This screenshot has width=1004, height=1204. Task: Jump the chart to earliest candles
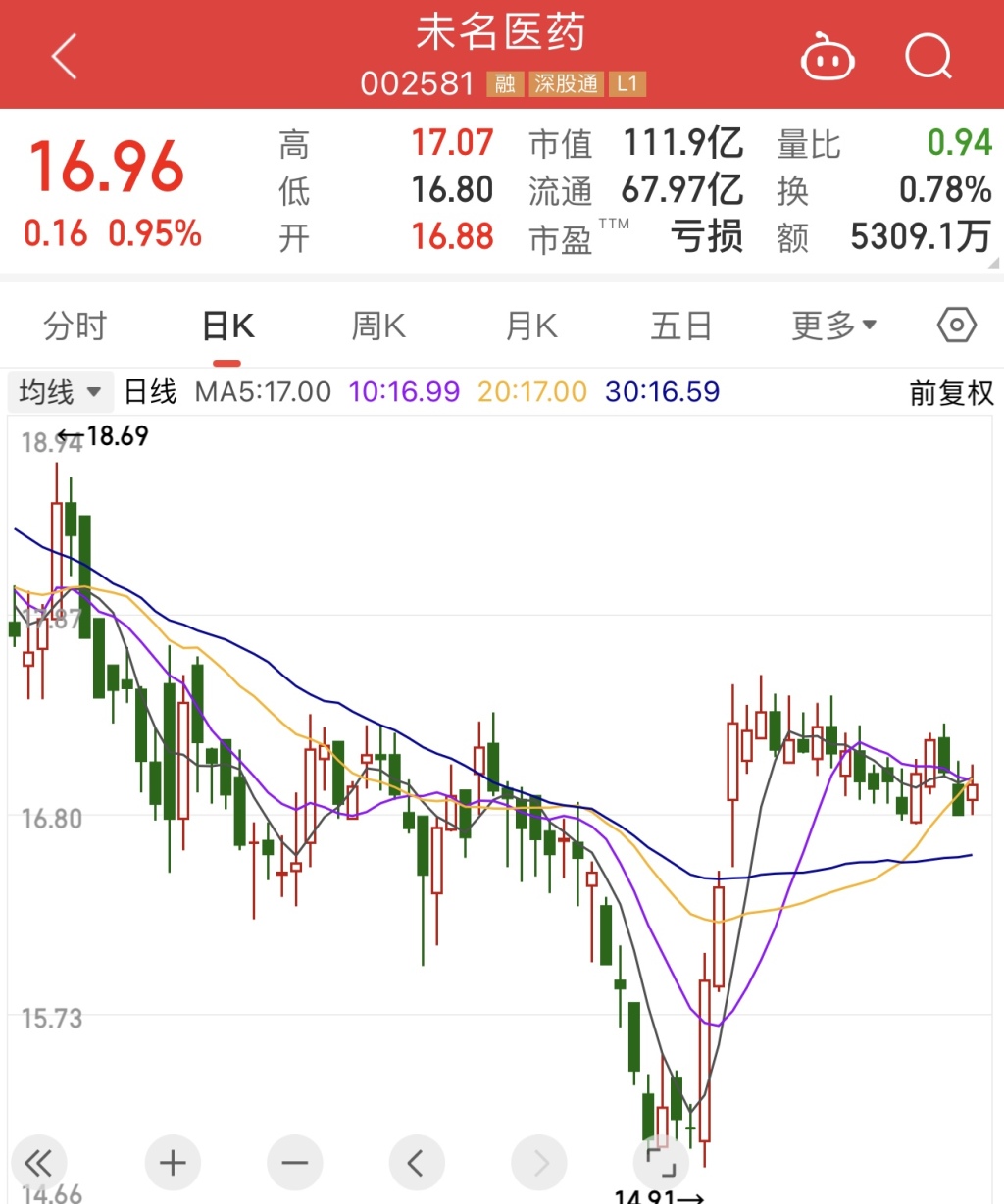pyautogui.click(x=38, y=1164)
